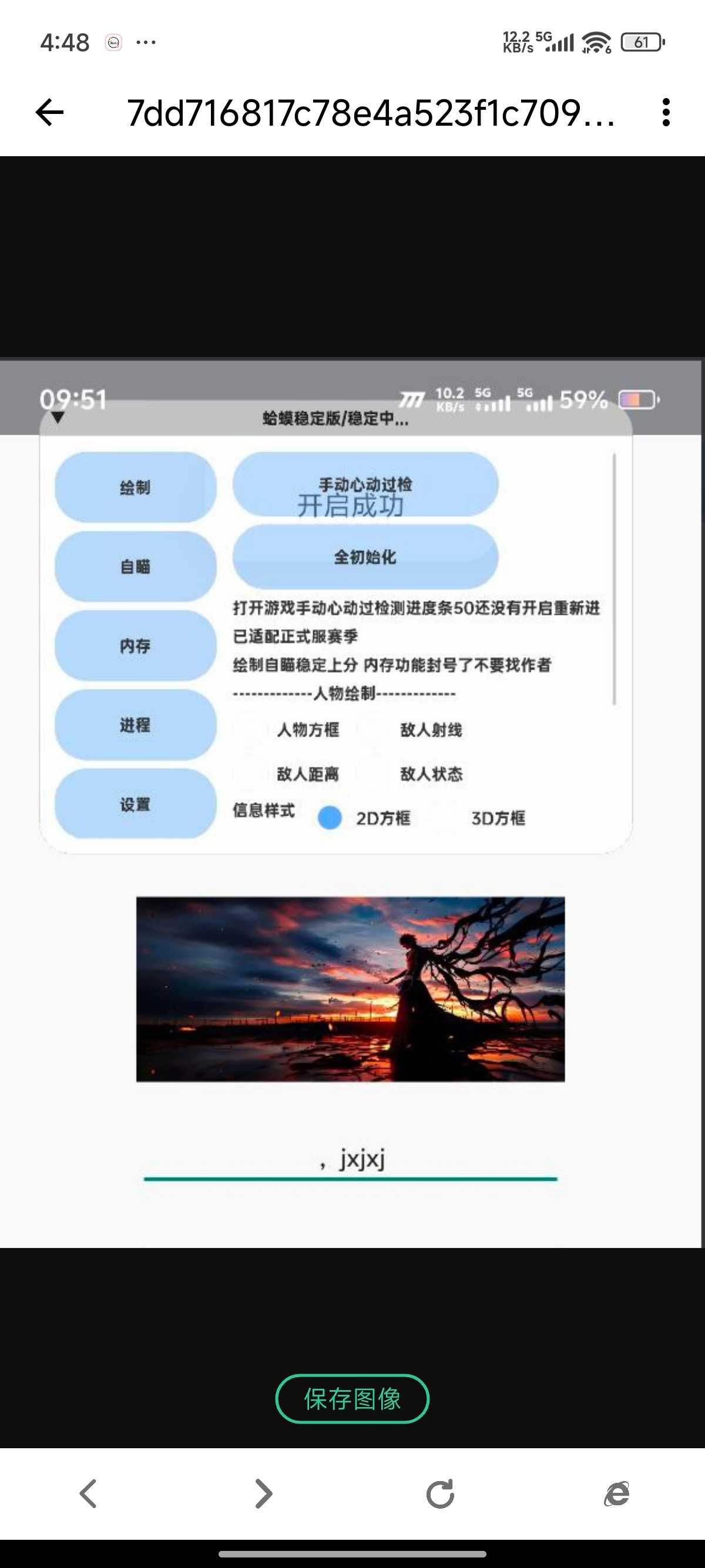This screenshot has width=705, height=1568.
Task: Go back using the top-left arrow
Action: tap(50, 113)
